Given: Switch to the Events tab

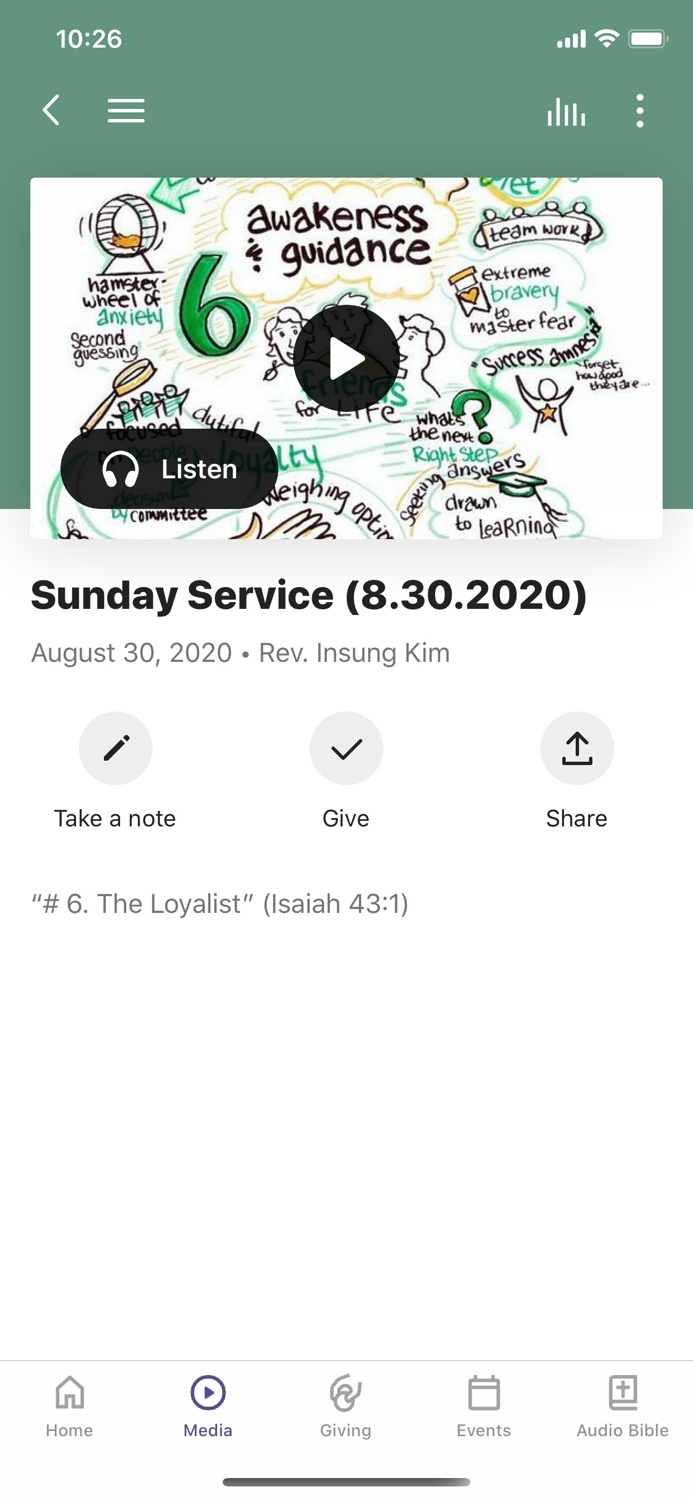Looking at the screenshot, I should pos(484,1405).
